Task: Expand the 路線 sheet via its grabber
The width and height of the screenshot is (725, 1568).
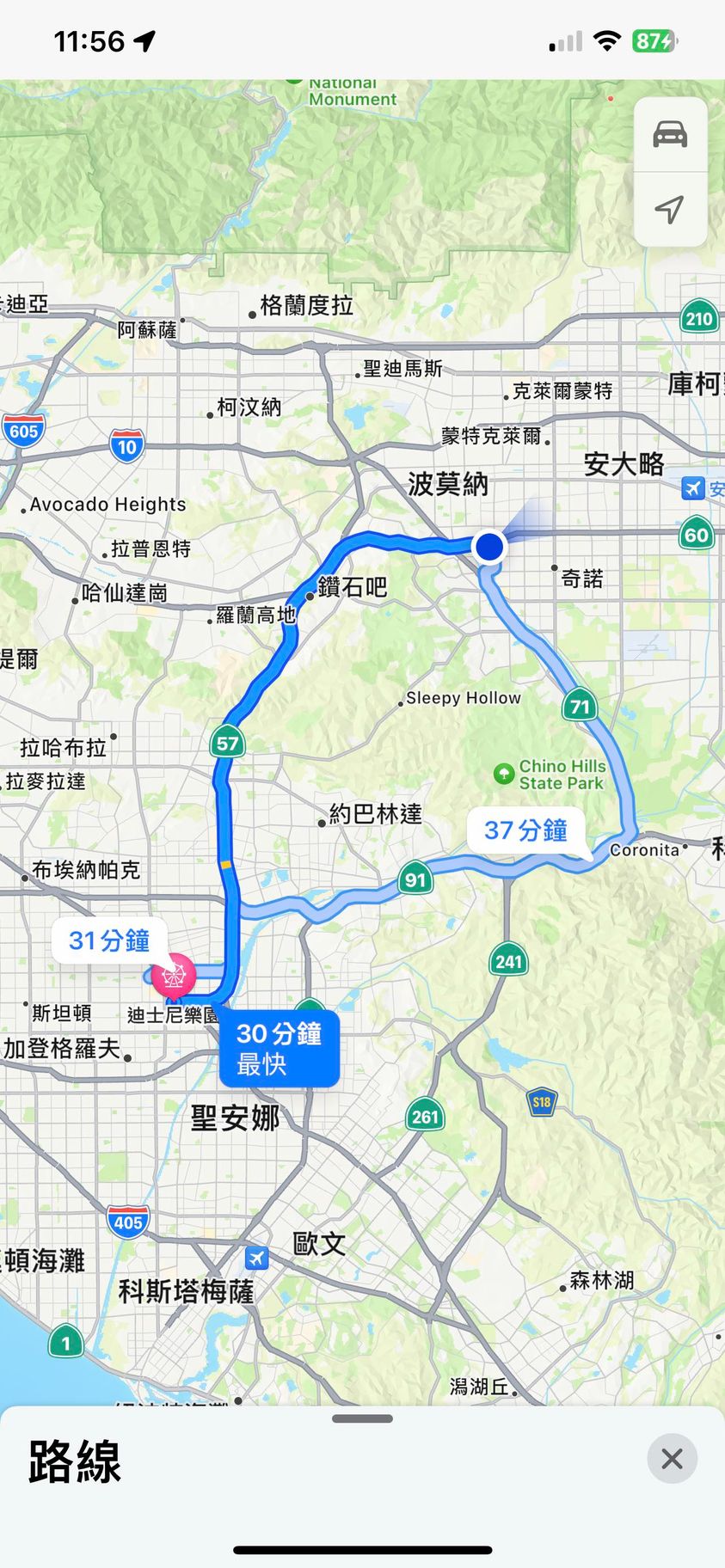Action: (362, 1418)
